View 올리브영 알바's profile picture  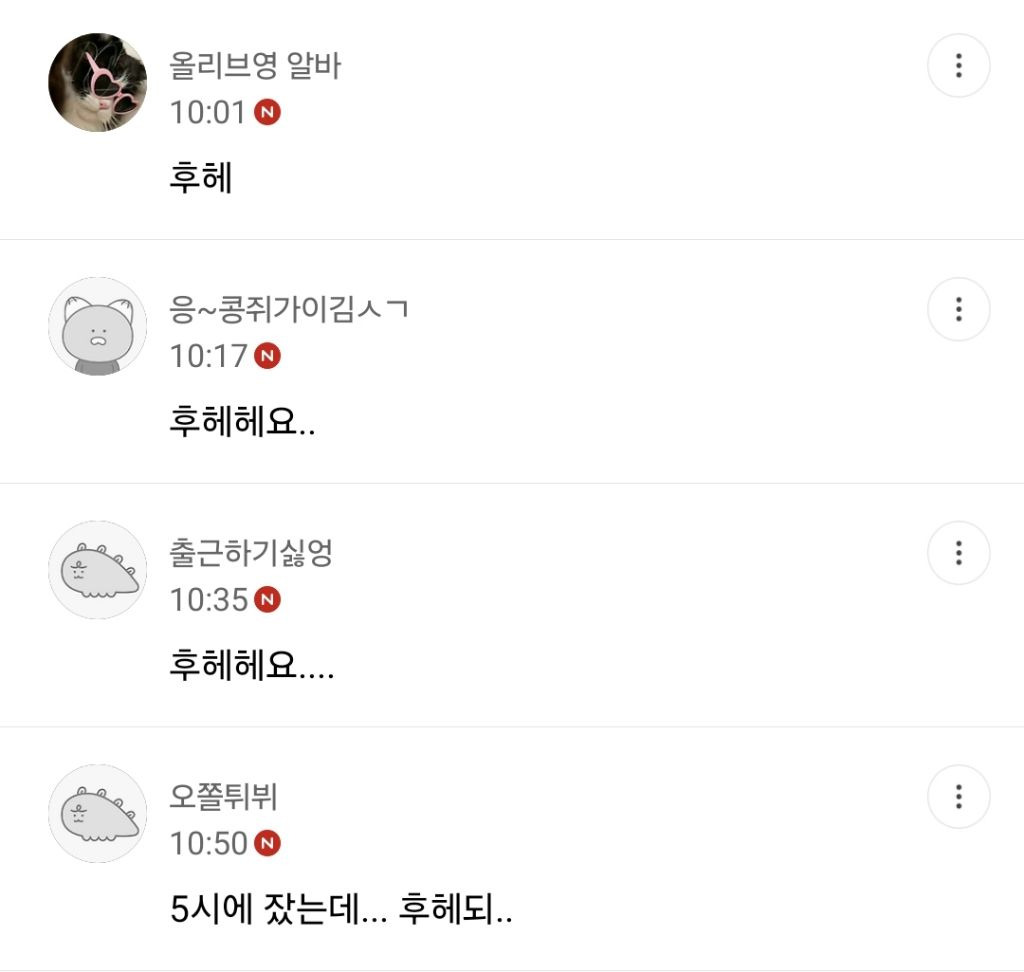click(97, 83)
